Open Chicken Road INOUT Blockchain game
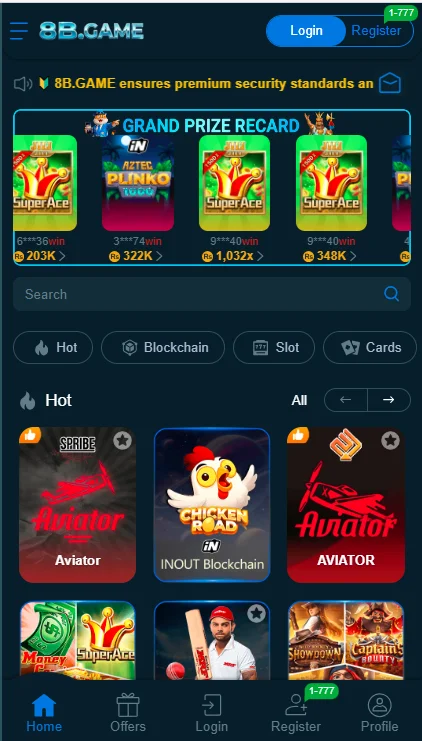 click(212, 505)
